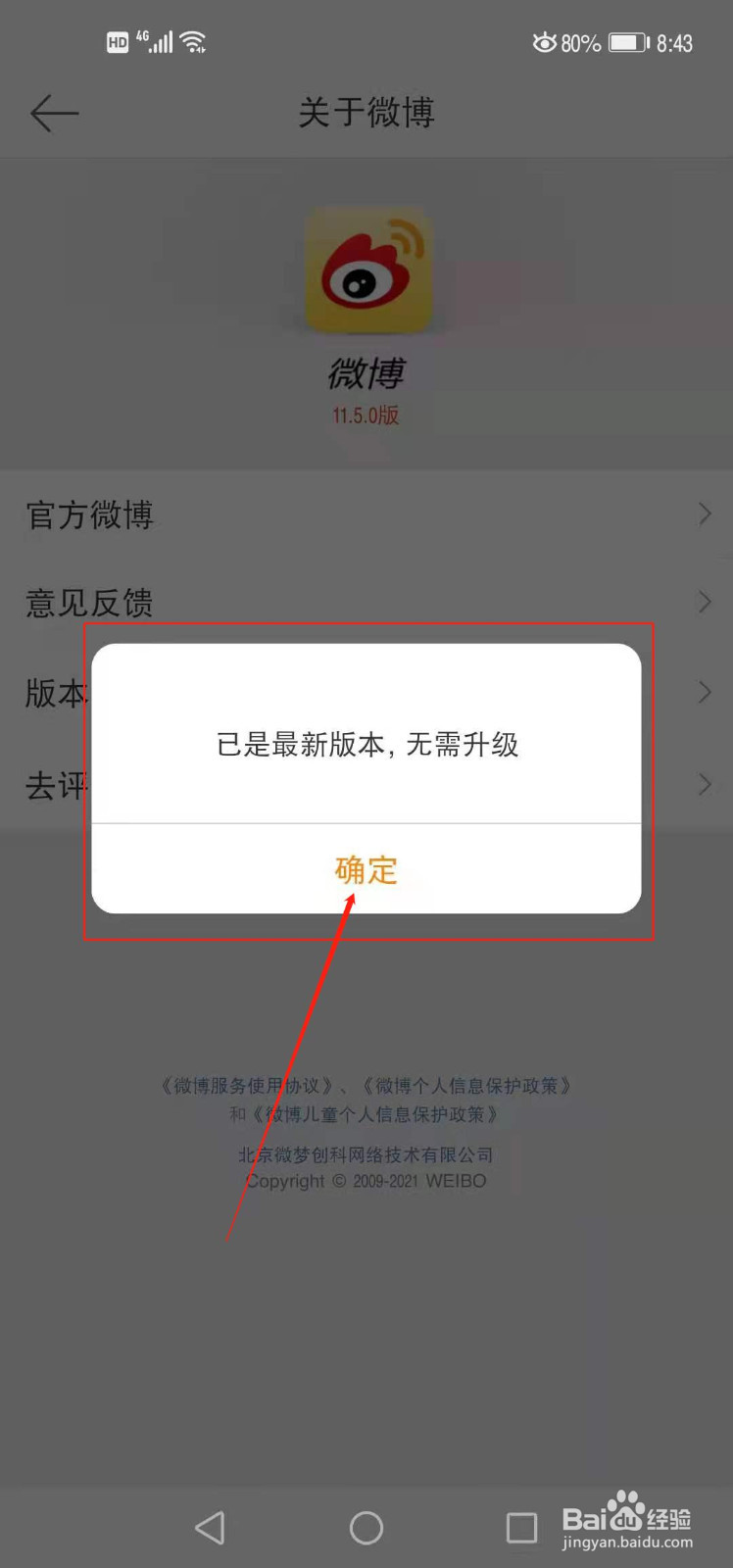Tap the eye protection mode status icon
Image resolution: width=733 pixels, height=1568 pixels.
(545, 42)
